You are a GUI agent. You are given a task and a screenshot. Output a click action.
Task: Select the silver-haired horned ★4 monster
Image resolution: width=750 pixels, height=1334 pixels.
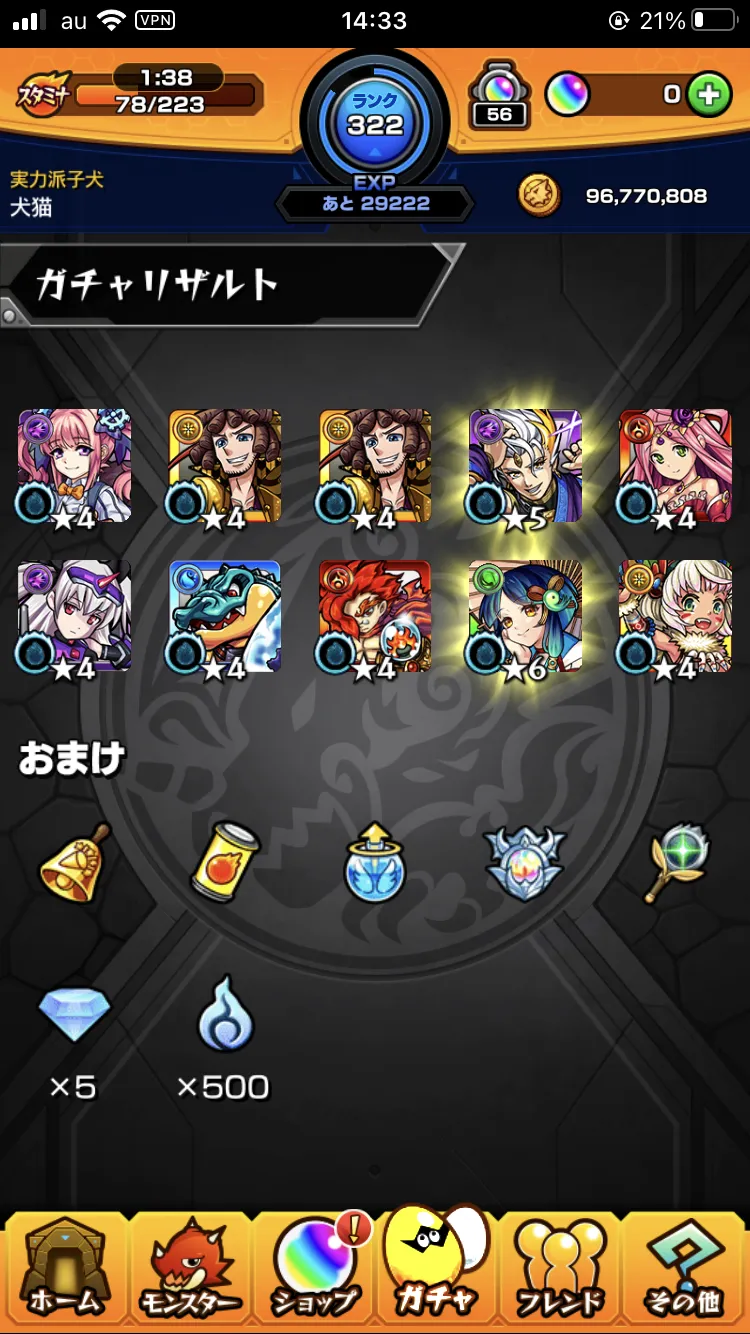[x=74, y=618]
